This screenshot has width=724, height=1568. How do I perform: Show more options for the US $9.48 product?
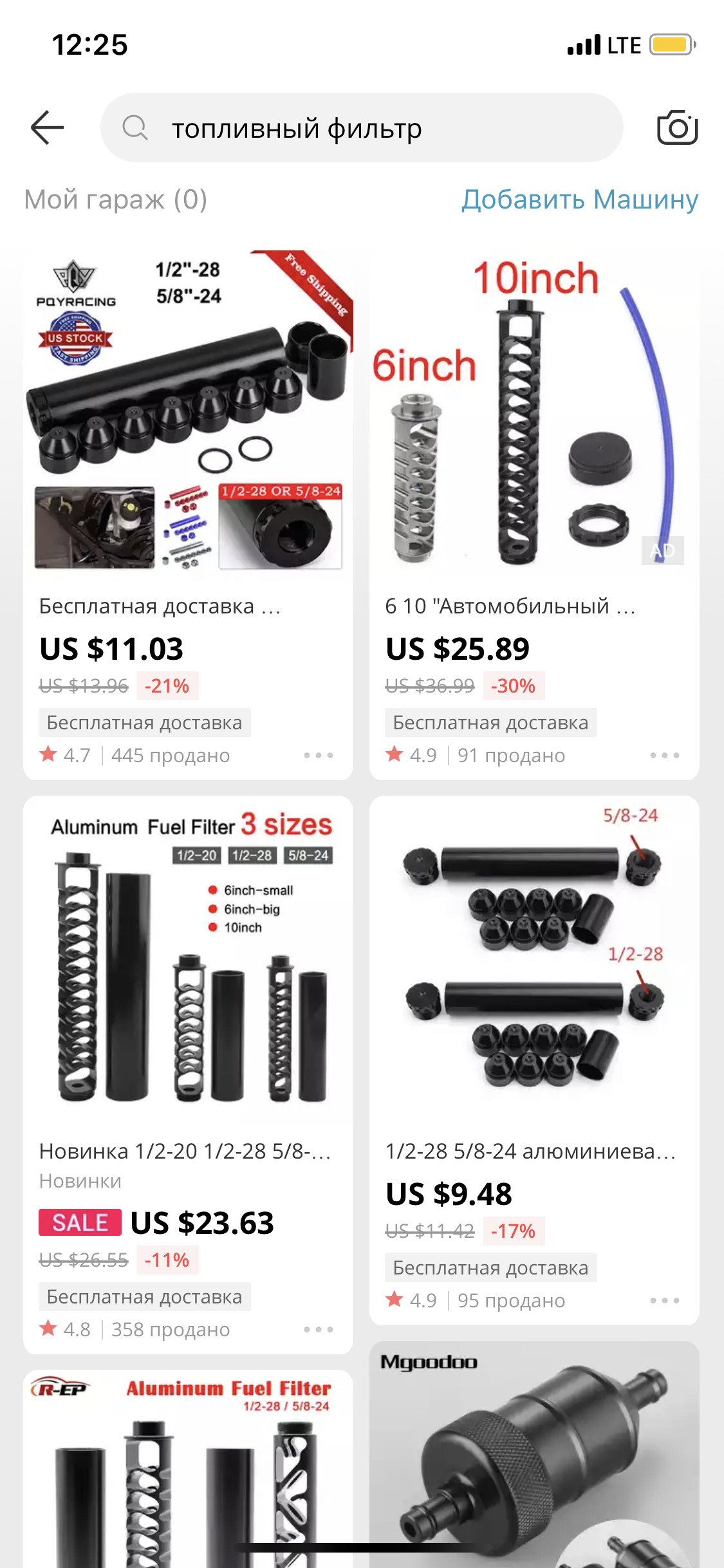click(665, 1301)
